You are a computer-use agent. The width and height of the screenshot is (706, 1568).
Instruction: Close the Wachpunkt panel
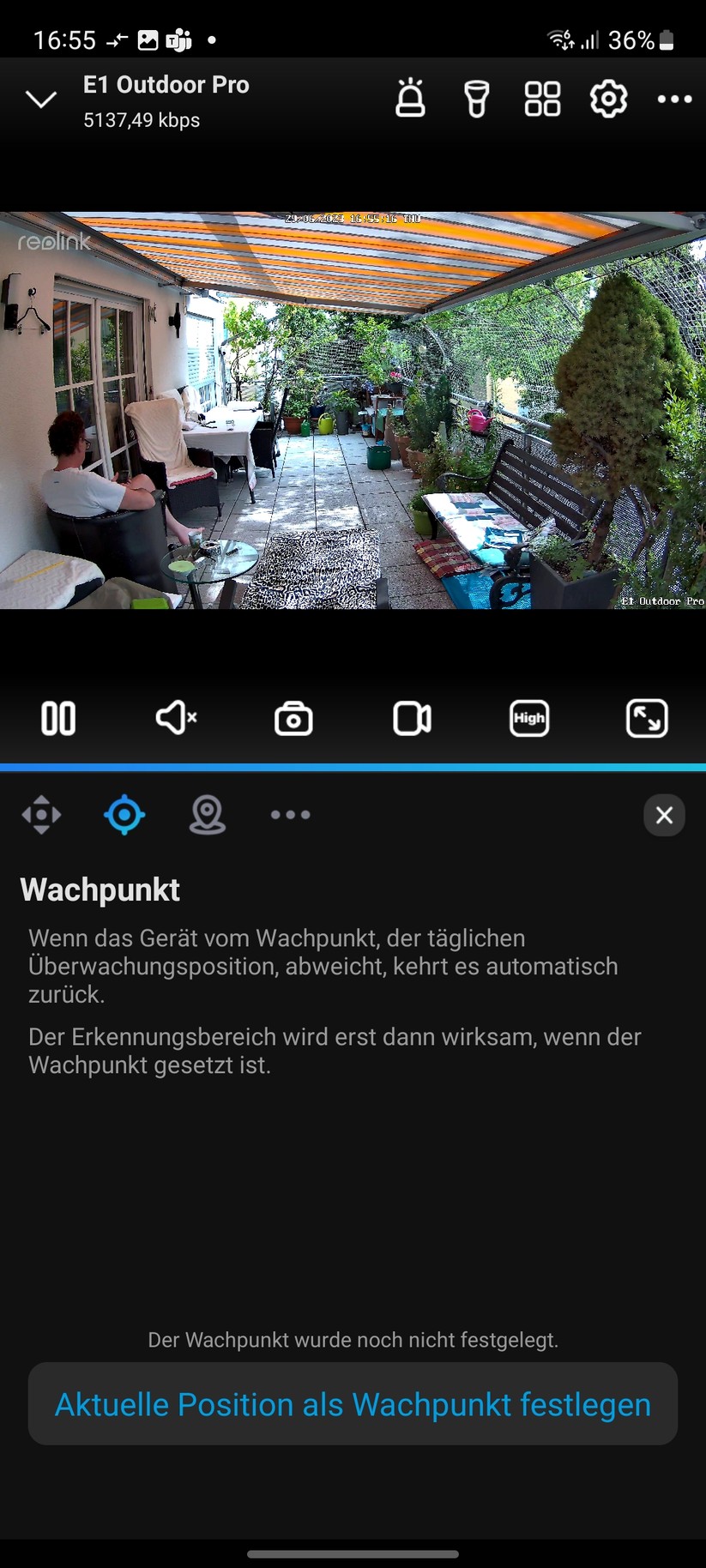pos(664,815)
